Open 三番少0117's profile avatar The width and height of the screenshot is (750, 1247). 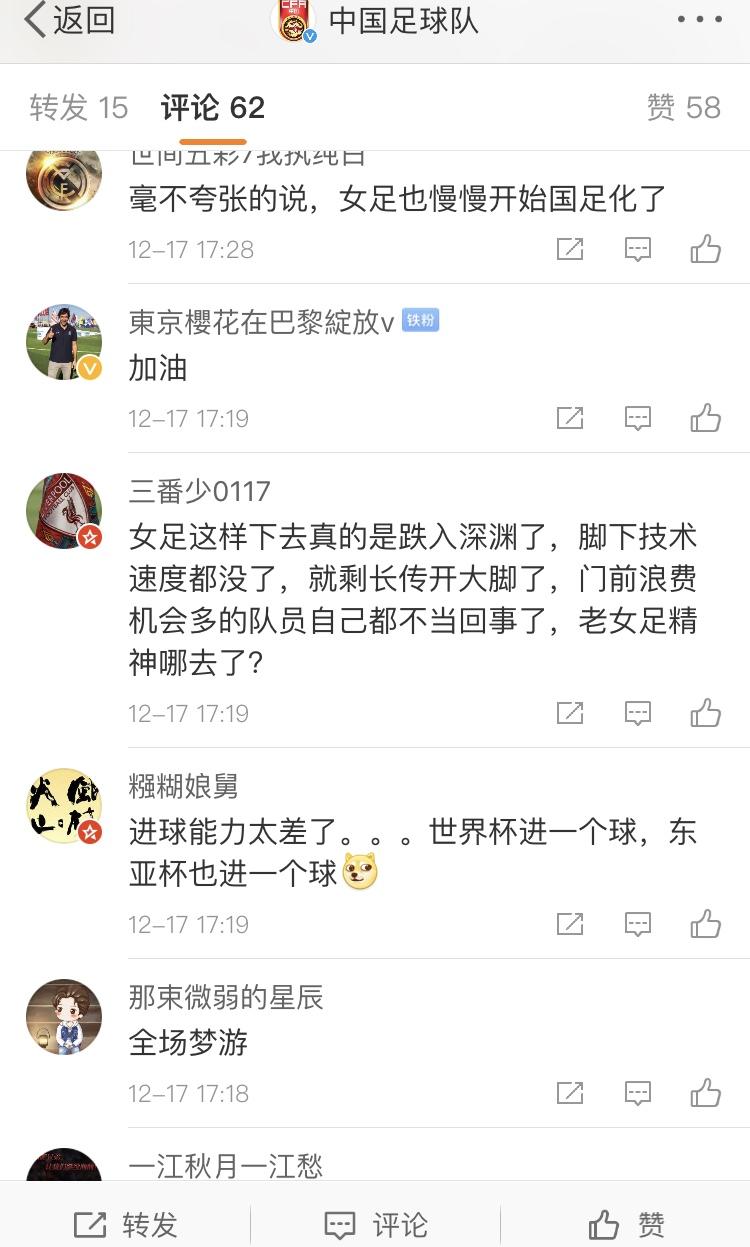point(63,512)
